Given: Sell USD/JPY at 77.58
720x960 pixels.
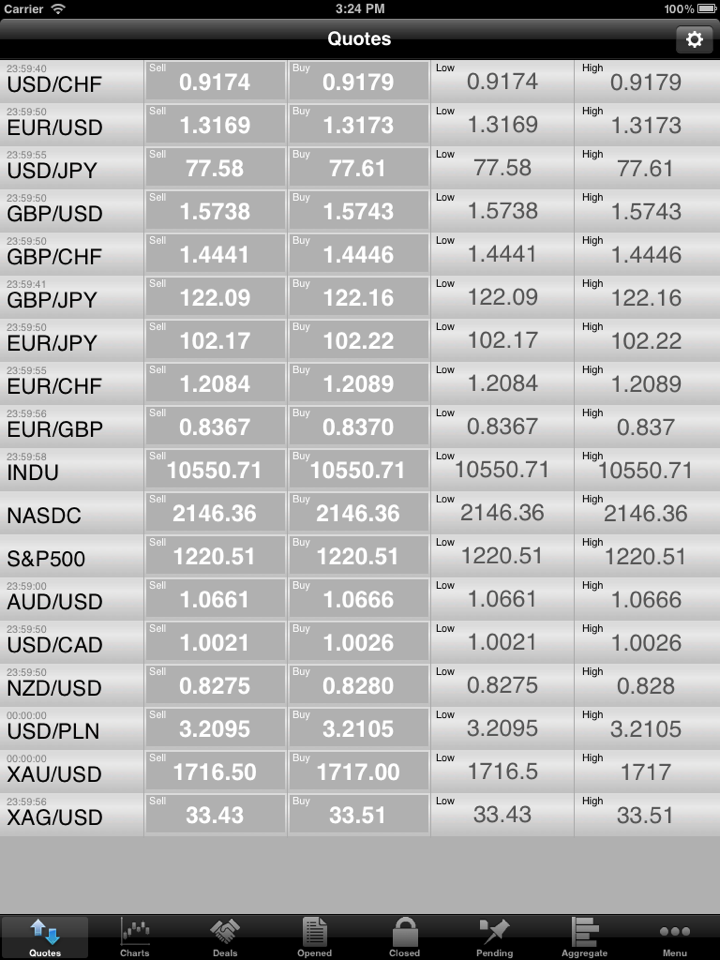Looking at the screenshot, I should [x=215, y=167].
